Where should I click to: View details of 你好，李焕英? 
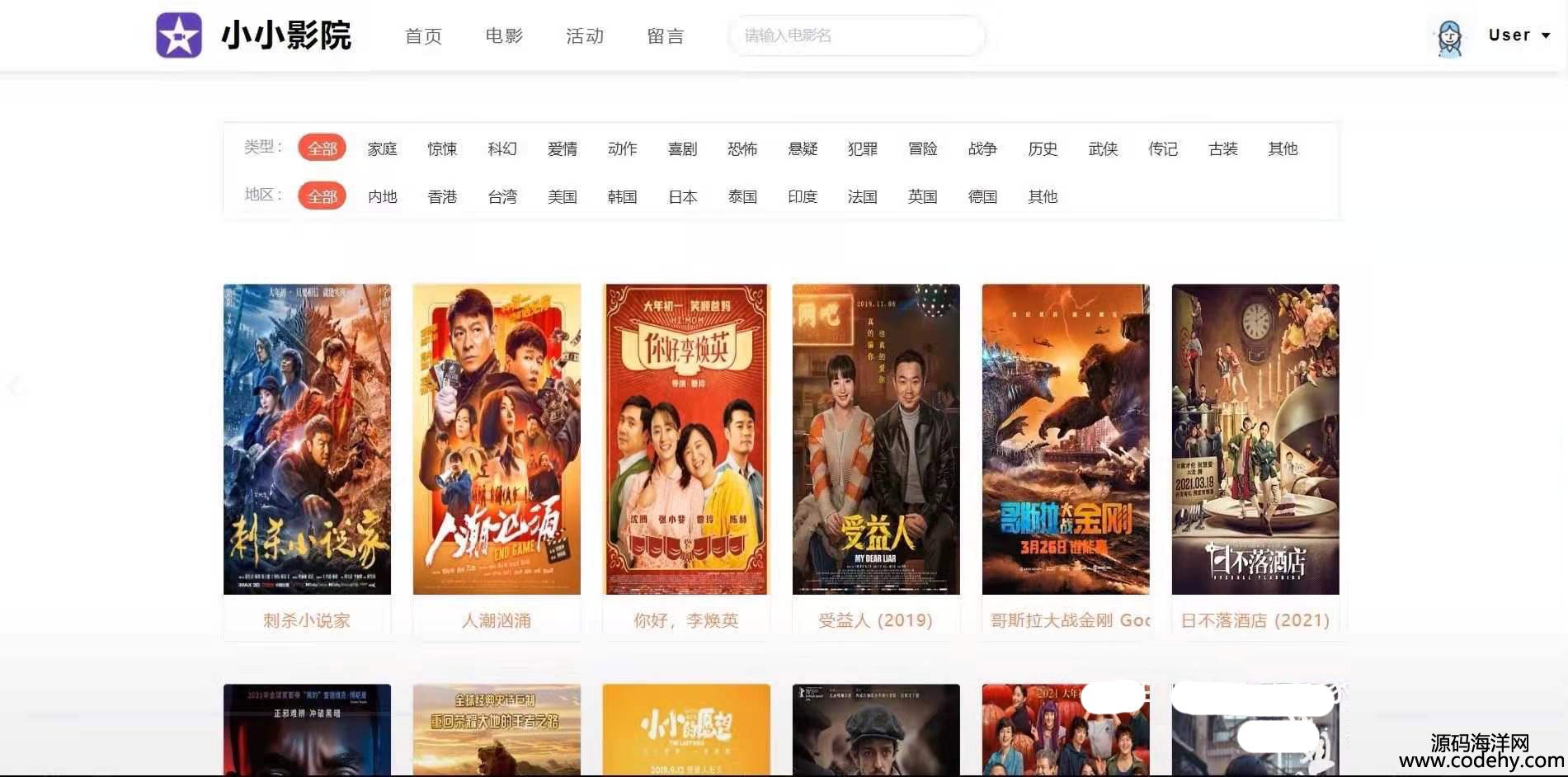point(686,440)
